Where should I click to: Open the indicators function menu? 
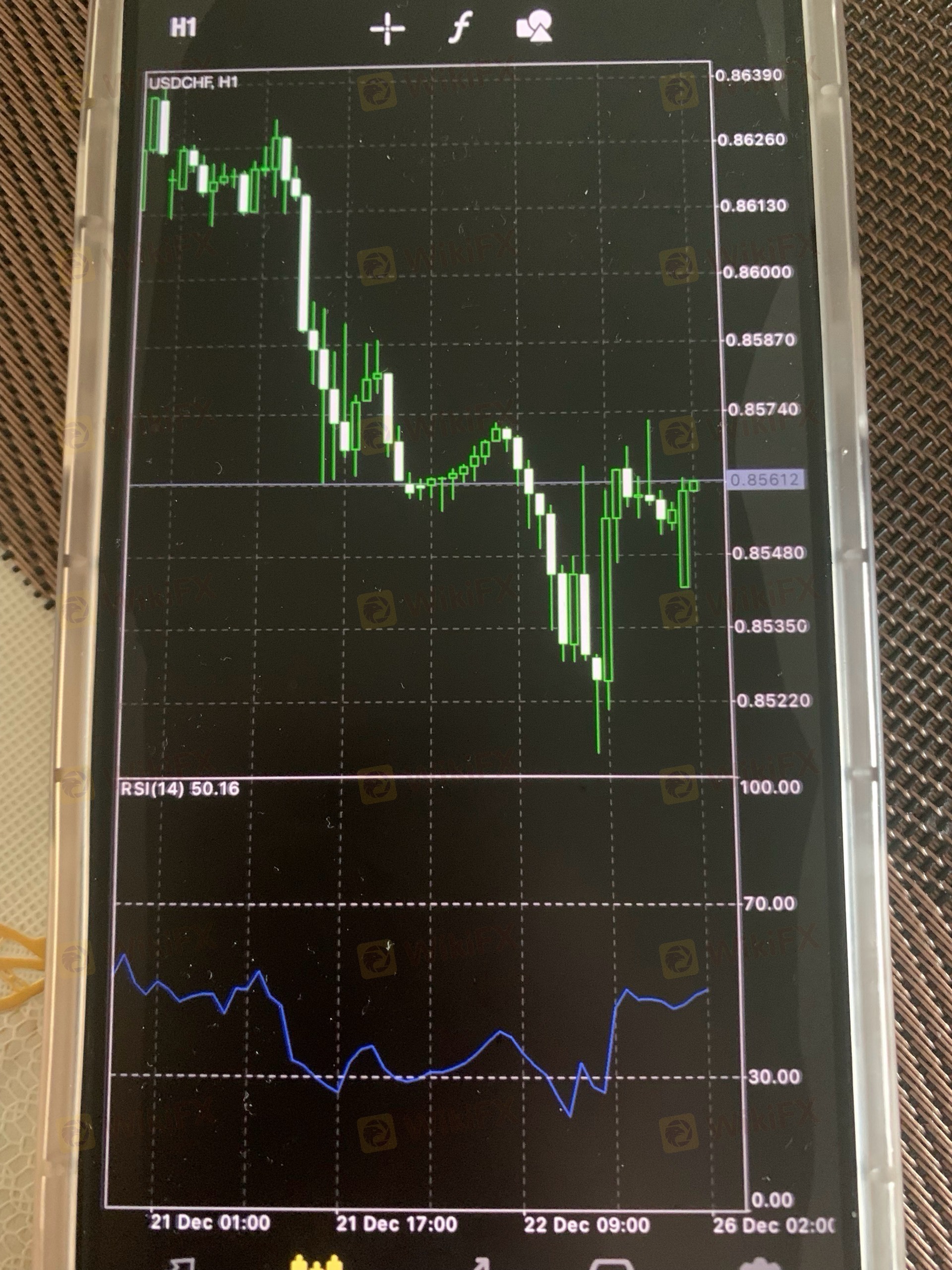[x=459, y=28]
